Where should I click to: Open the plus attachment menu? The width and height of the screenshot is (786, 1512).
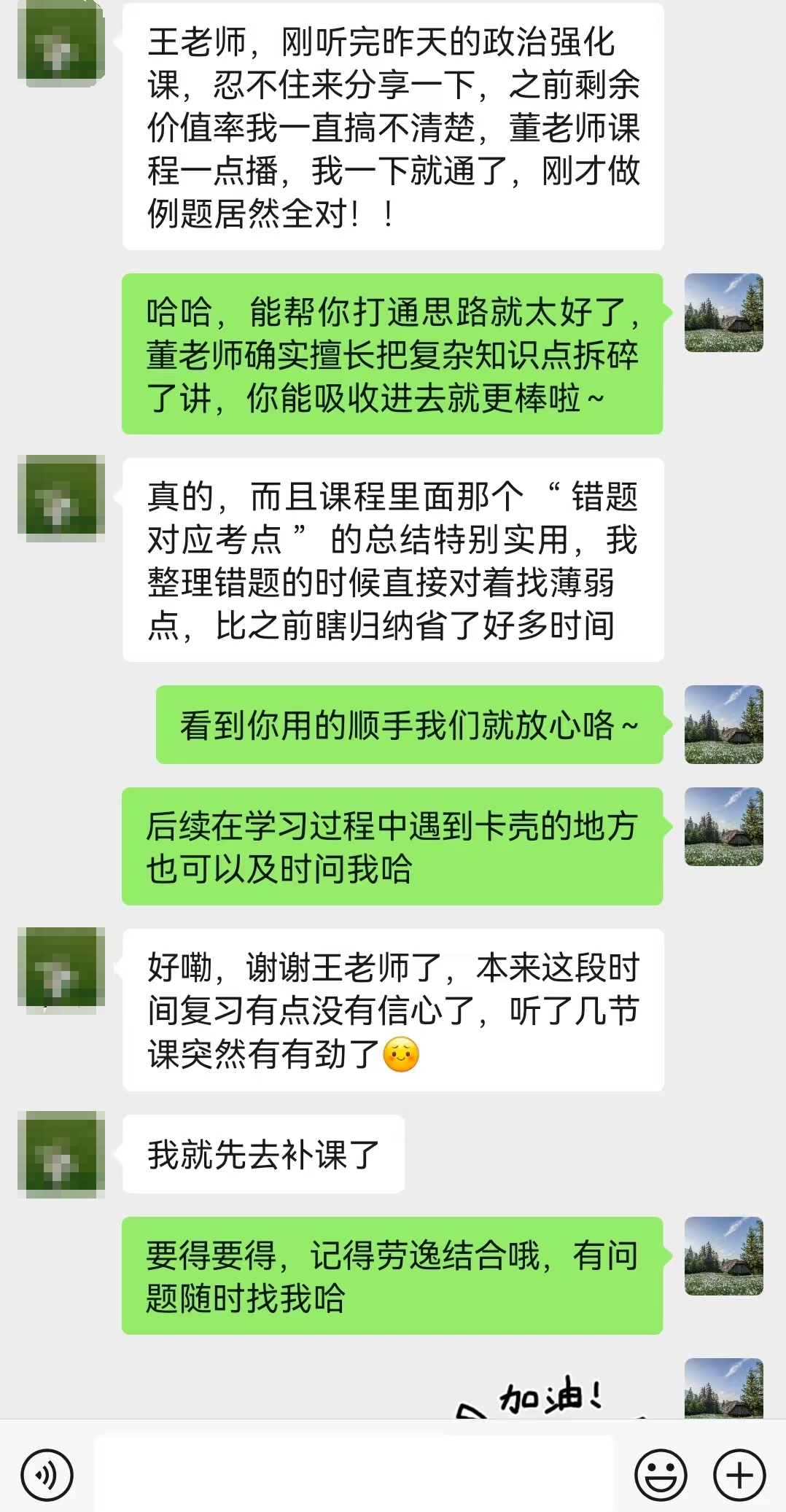[x=739, y=1474]
